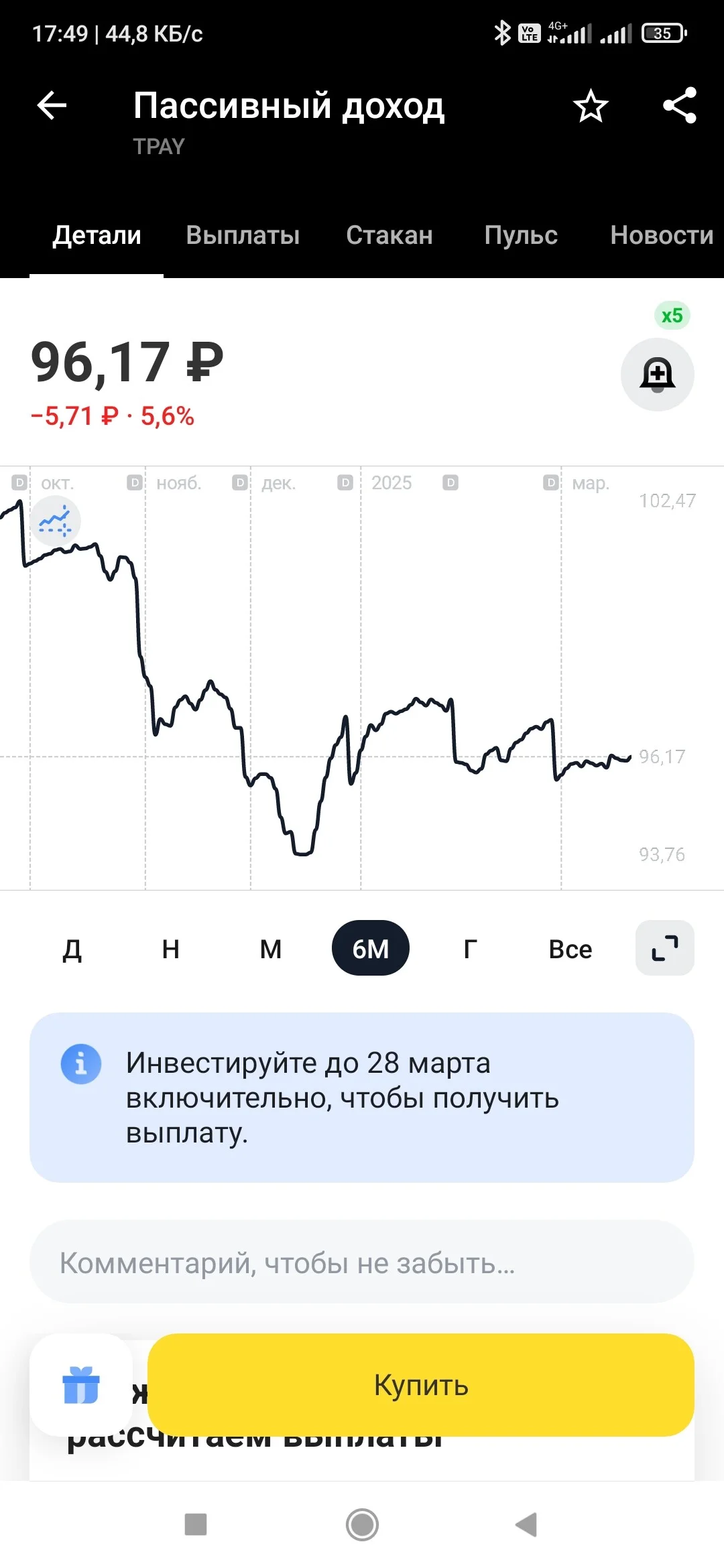Set a price alert with the bell icon

coord(658,375)
